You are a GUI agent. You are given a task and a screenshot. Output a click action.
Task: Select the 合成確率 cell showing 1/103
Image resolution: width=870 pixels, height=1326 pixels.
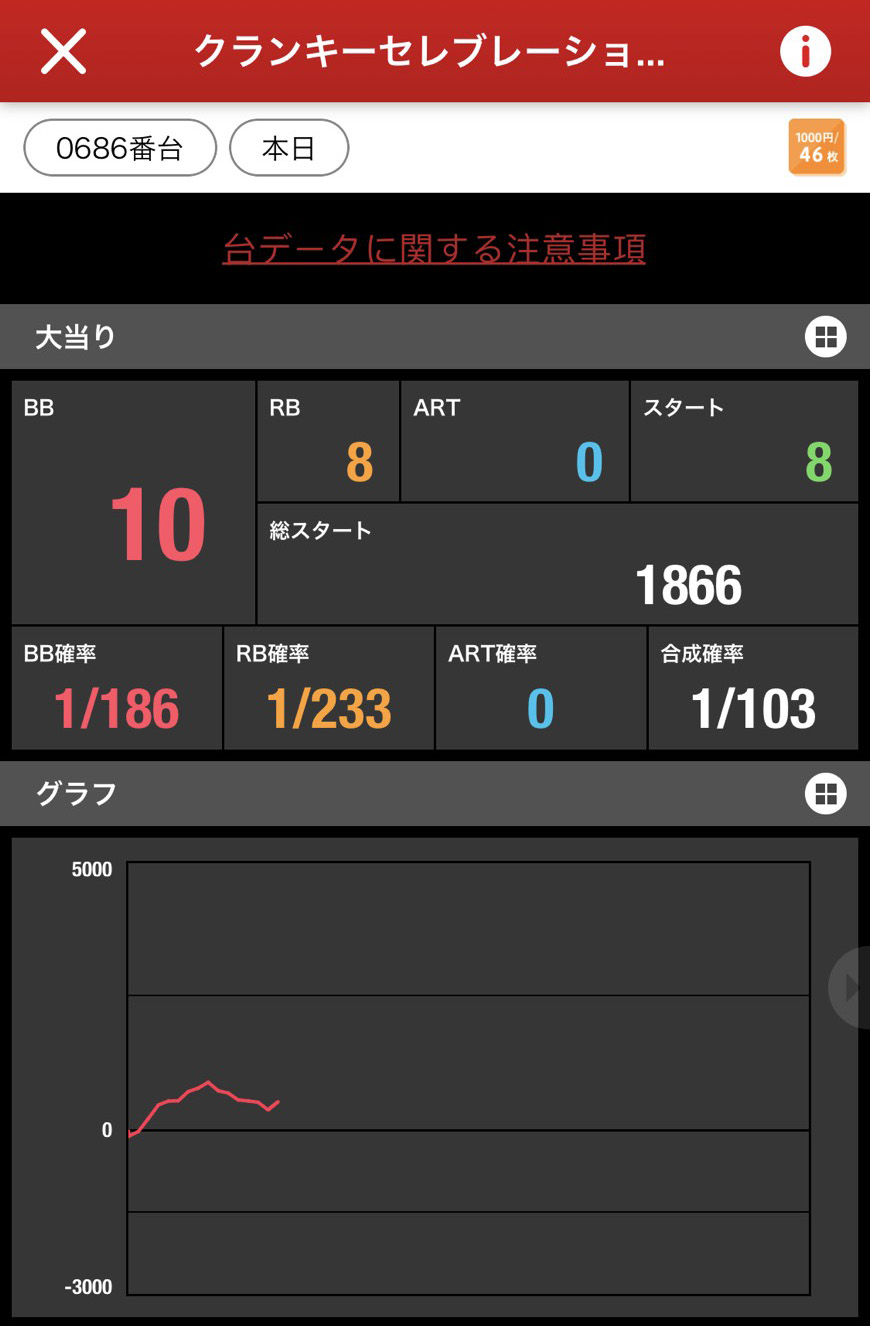754,688
